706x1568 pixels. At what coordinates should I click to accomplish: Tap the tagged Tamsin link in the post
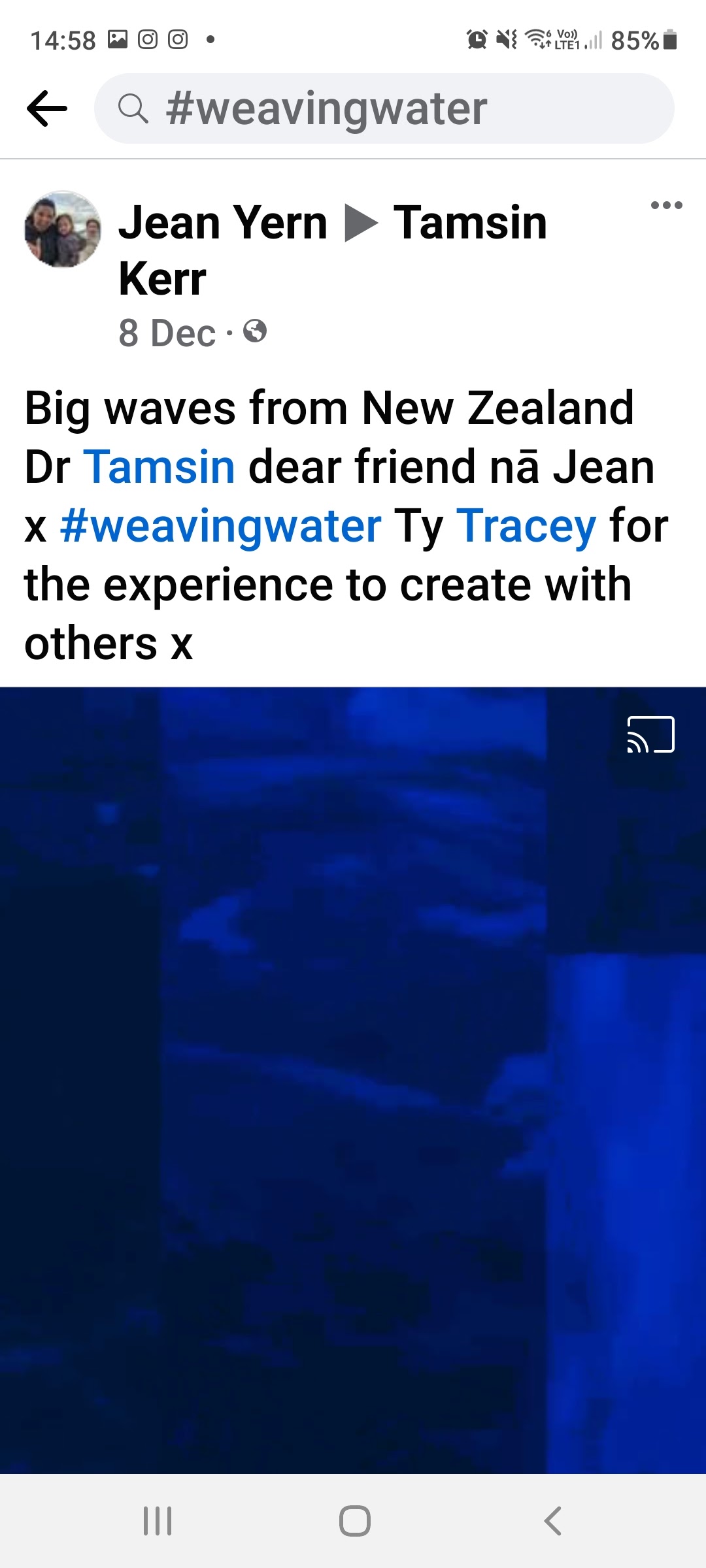[x=159, y=467]
